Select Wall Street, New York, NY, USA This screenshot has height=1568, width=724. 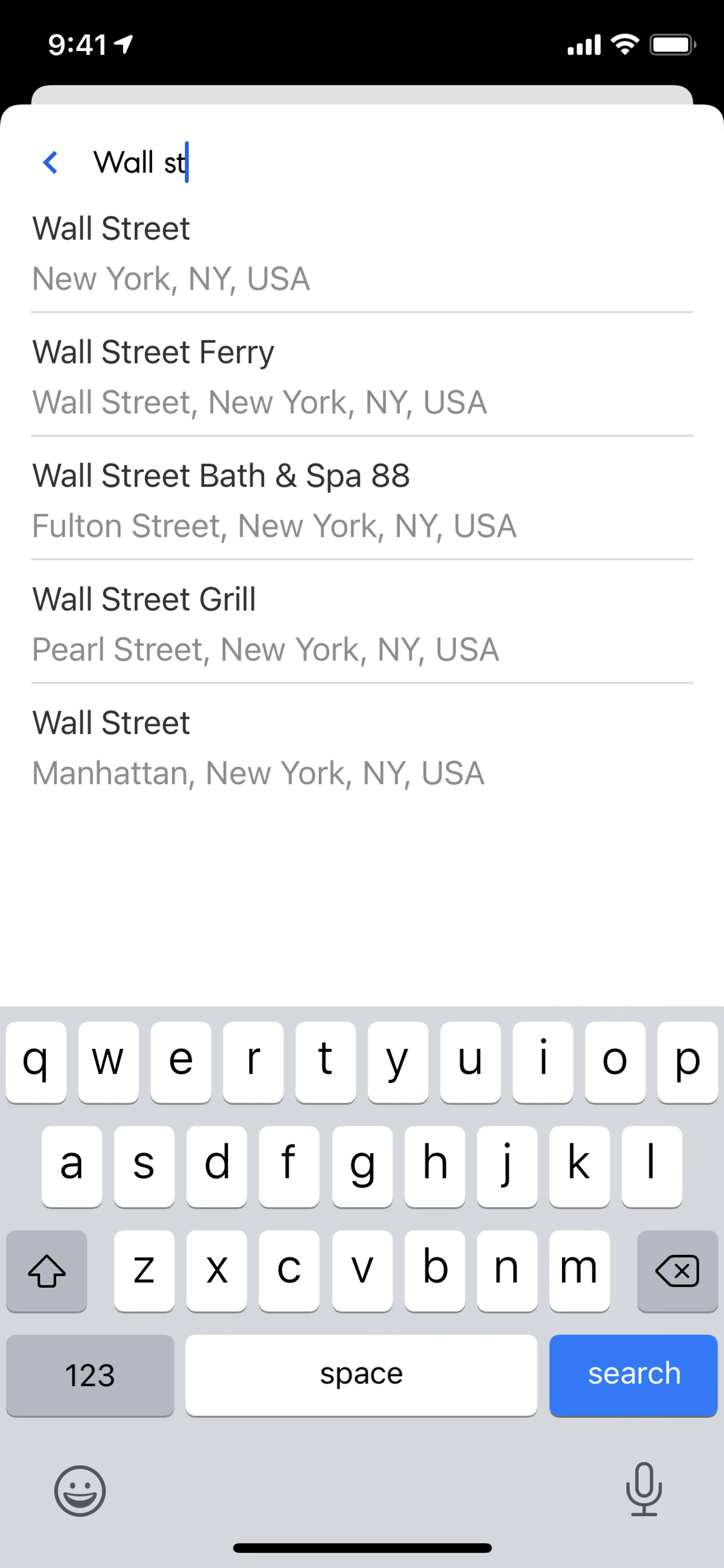[x=361, y=253]
